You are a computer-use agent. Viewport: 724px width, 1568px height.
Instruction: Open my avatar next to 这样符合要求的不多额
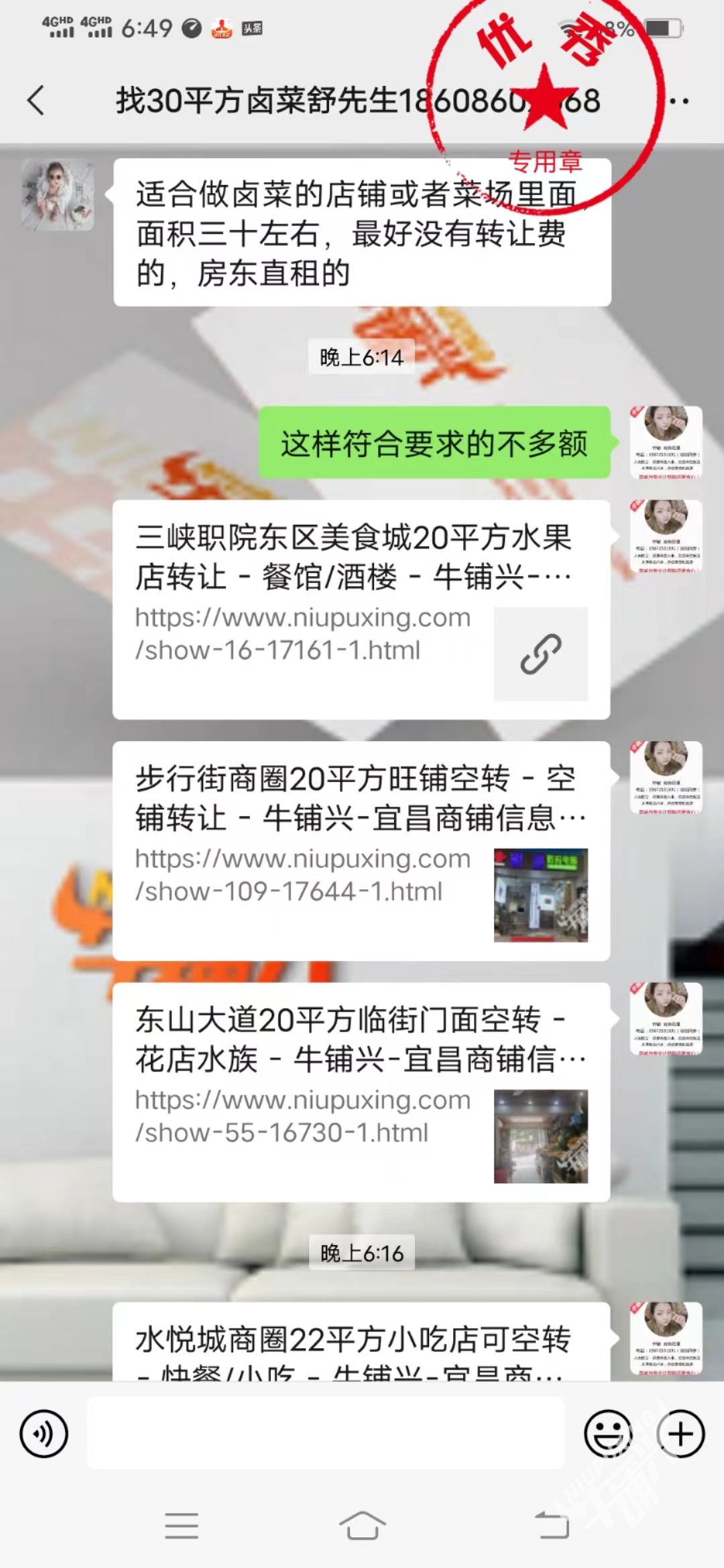pyautogui.click(x=666, y=442)
